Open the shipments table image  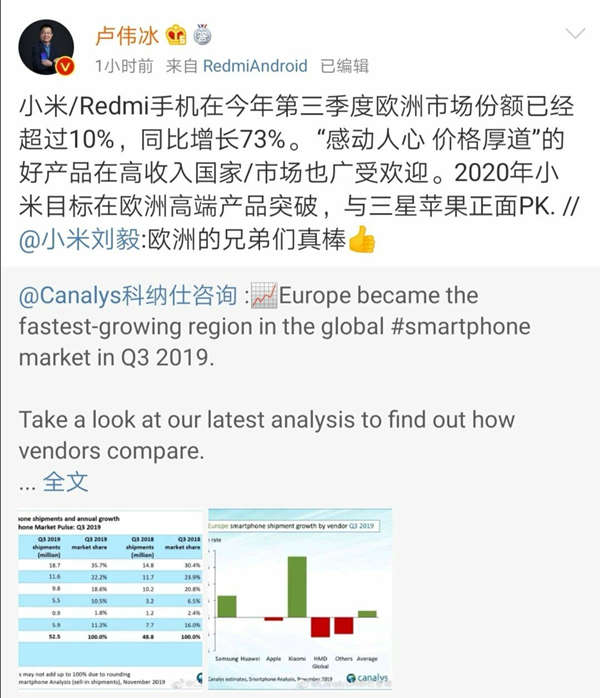(108, 596)
